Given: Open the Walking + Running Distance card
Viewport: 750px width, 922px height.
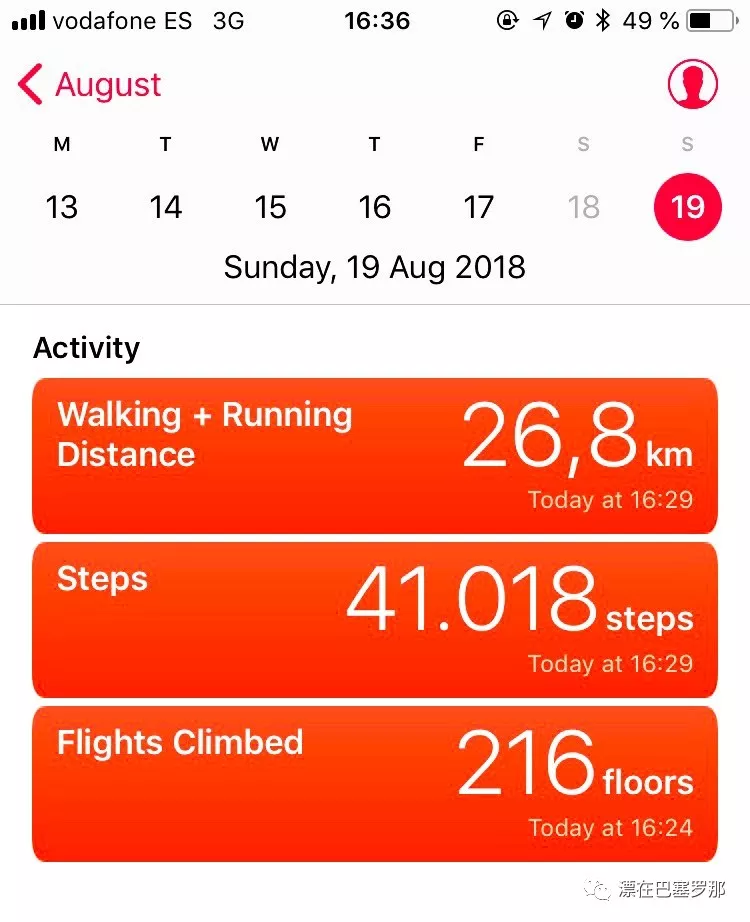Looking at the screenshot, I should (375, 455).
